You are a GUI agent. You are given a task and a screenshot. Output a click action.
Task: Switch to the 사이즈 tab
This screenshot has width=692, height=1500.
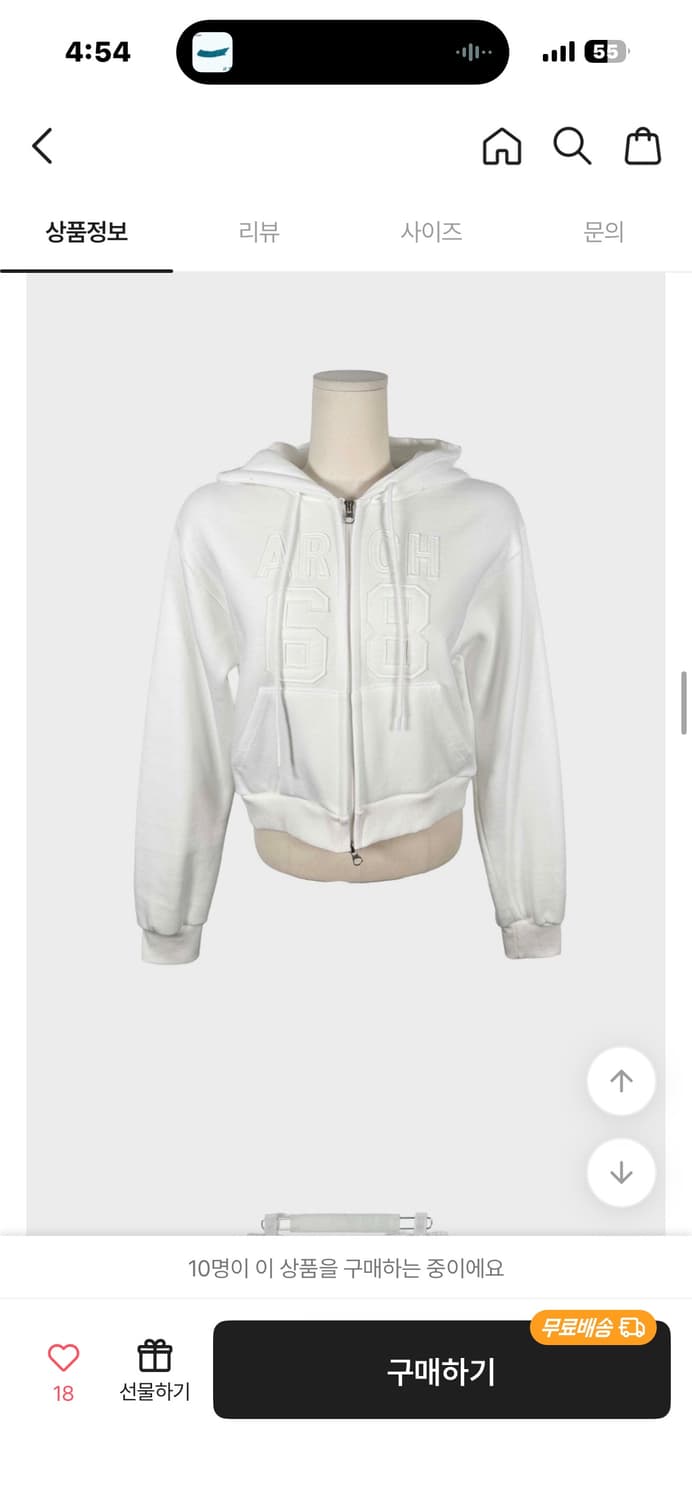[431, 233]
